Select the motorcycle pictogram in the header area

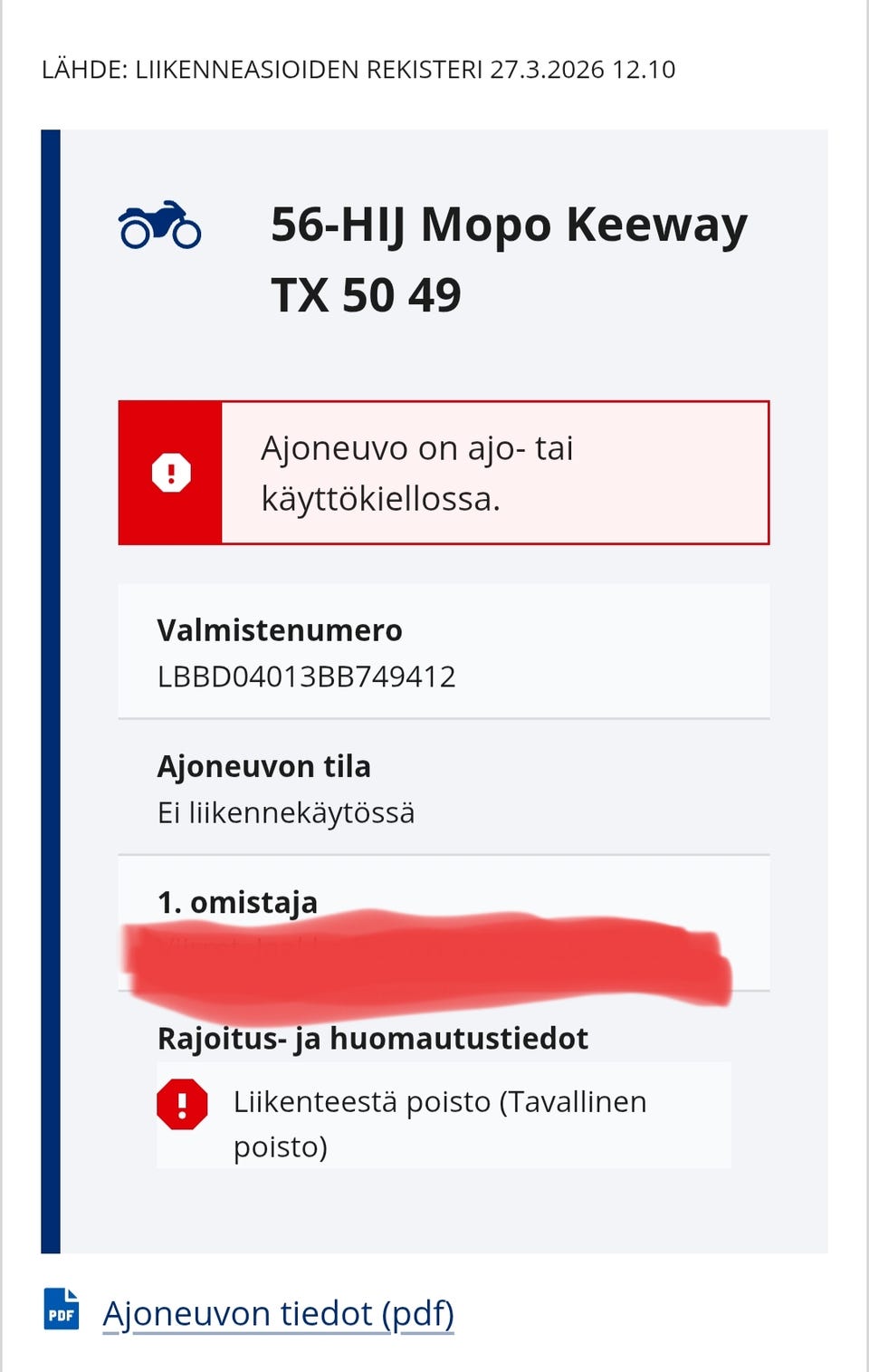tap(159, 225)
